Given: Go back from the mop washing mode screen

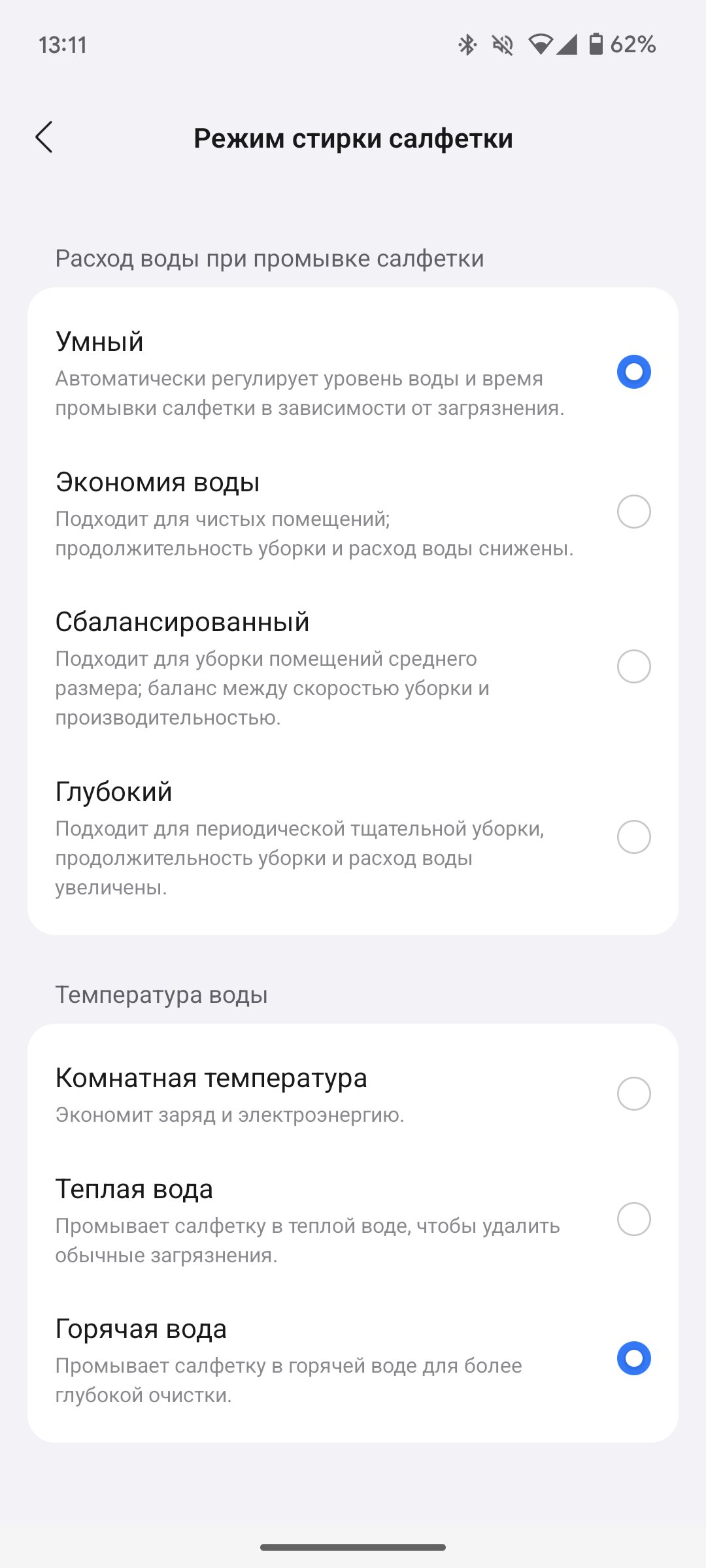Looking at the screenshot, I should (44, 137).
